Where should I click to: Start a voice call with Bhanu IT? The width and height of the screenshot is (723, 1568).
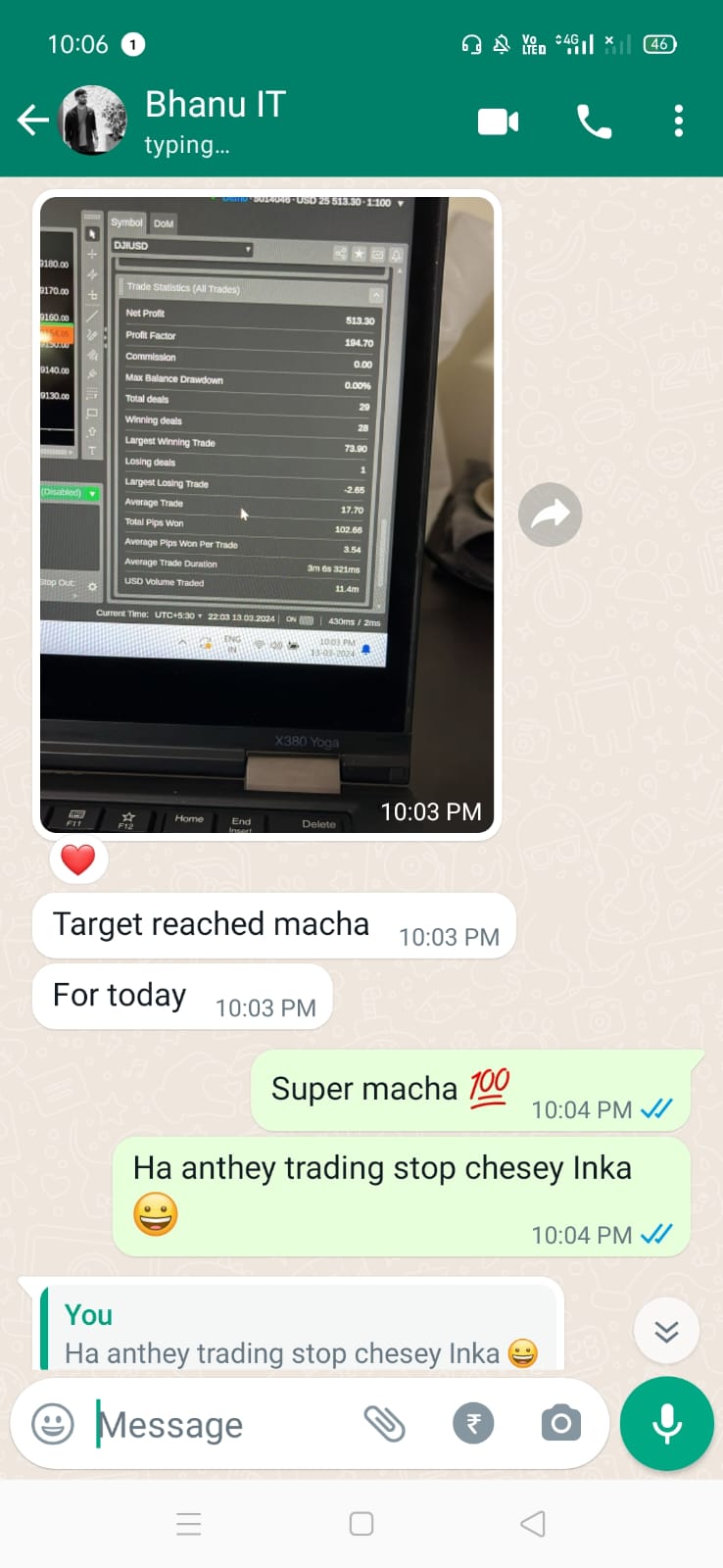point(594,122)
